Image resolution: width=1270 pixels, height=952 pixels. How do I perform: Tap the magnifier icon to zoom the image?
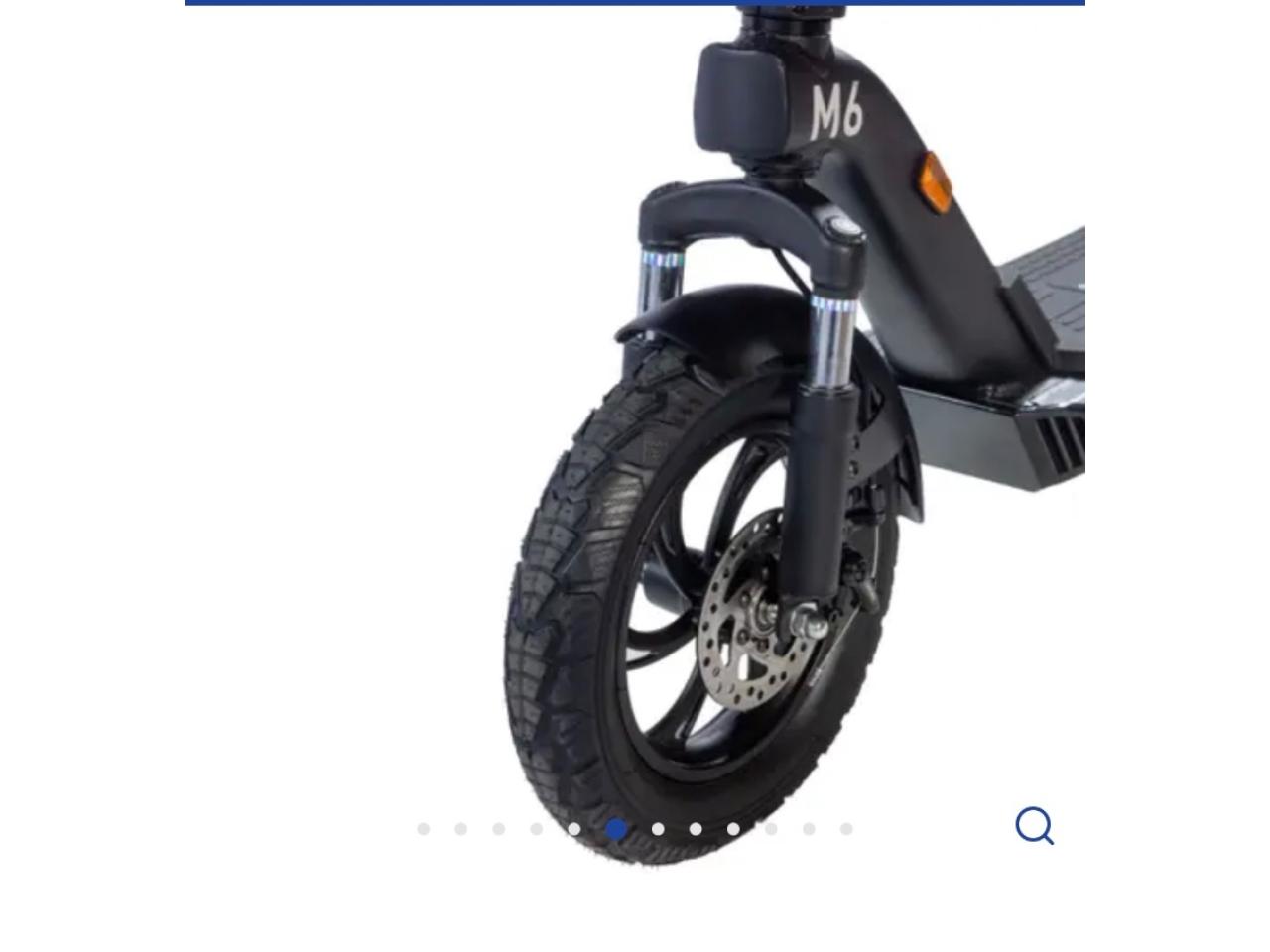pos(1034,825)
